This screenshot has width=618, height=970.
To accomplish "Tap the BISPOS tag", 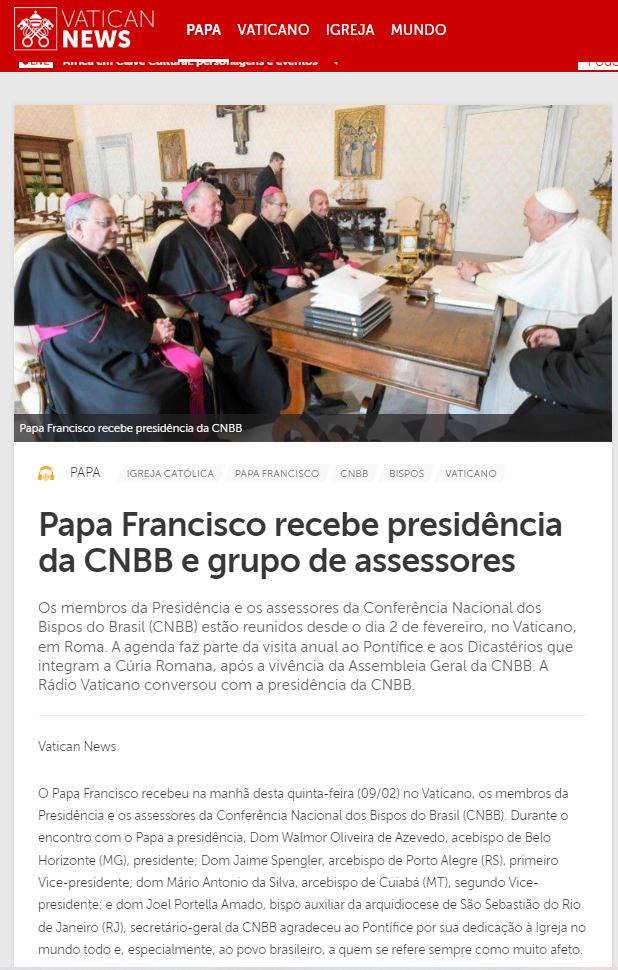I will [x=406, y=474].
